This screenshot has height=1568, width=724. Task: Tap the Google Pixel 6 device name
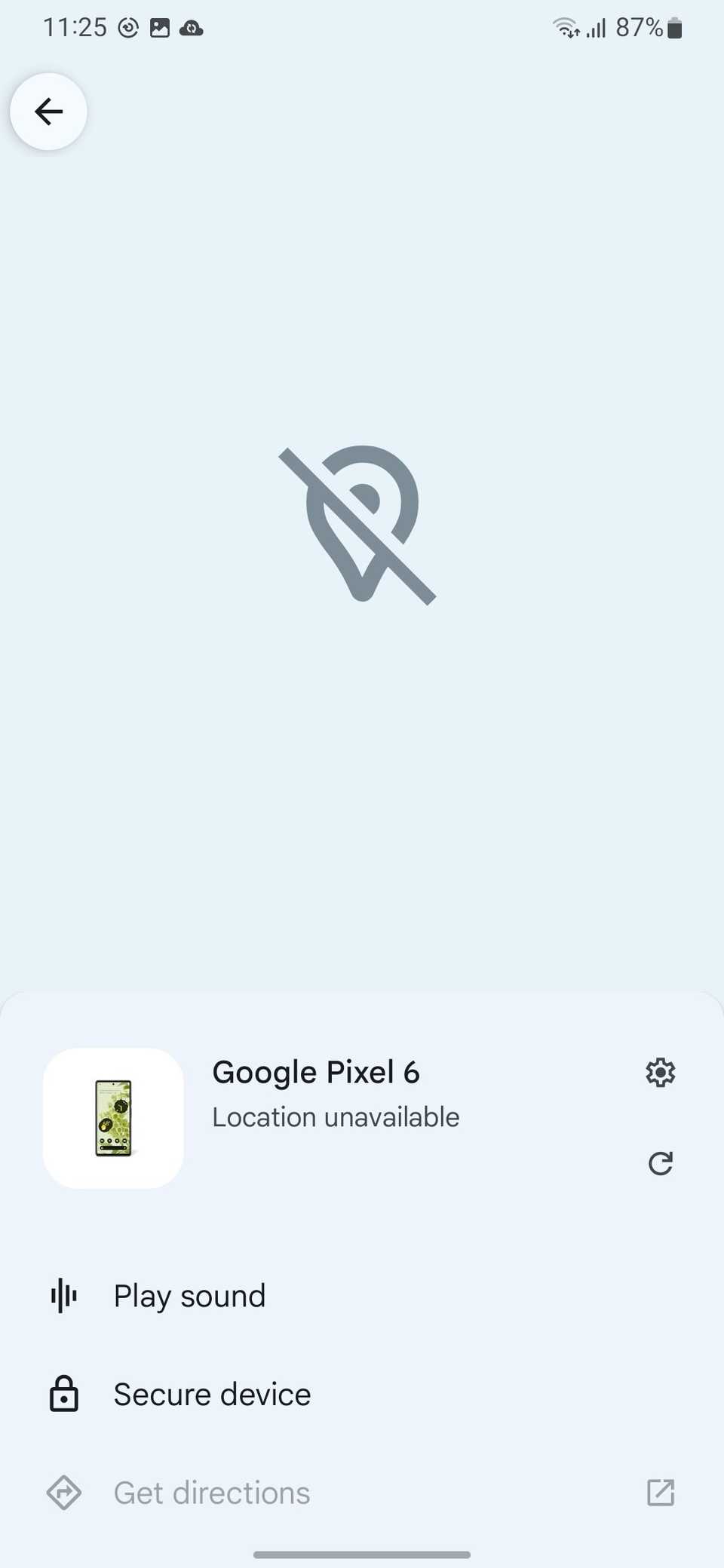coord(316,1071)
